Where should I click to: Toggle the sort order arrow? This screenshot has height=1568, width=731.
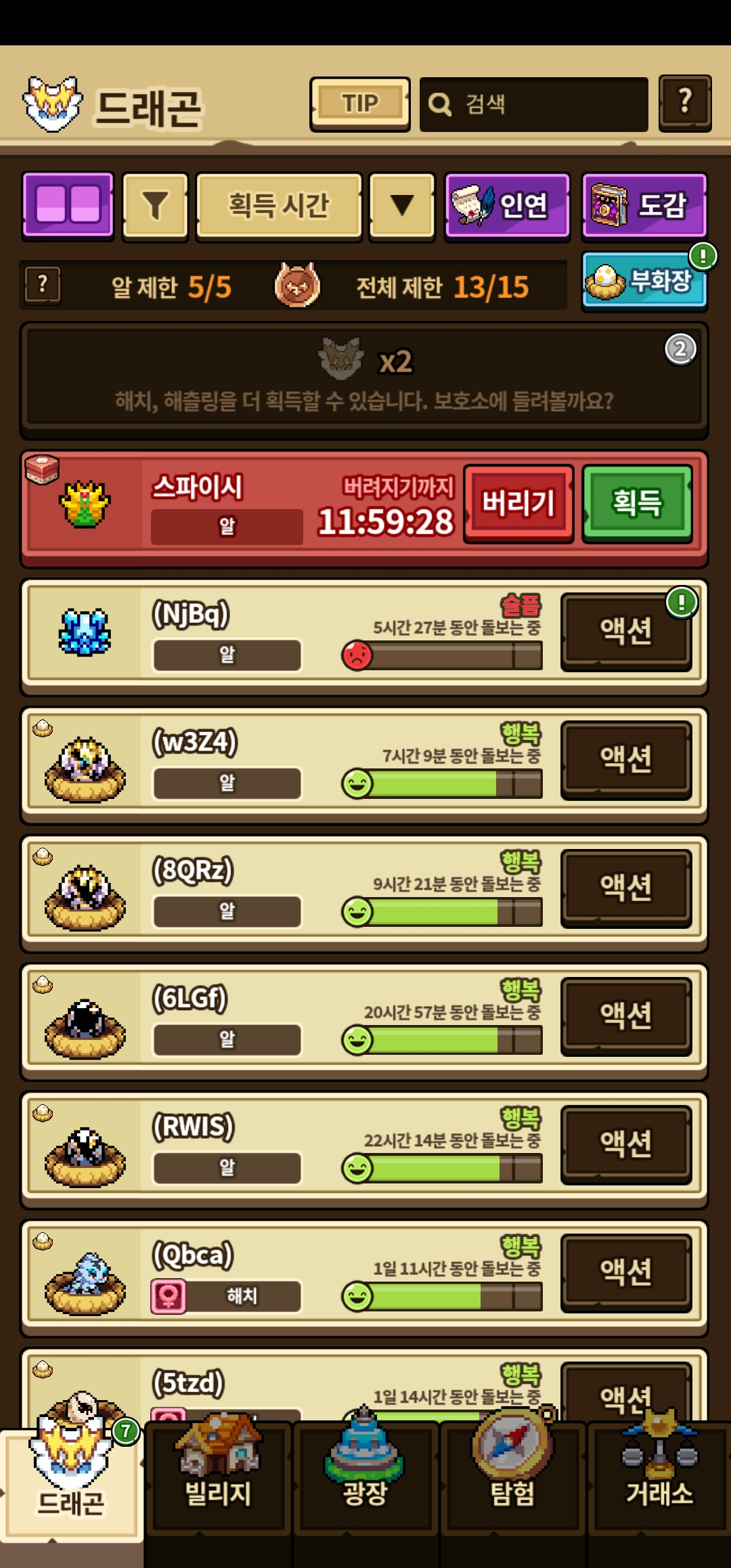pyautogui.click(x=402, y=205)
